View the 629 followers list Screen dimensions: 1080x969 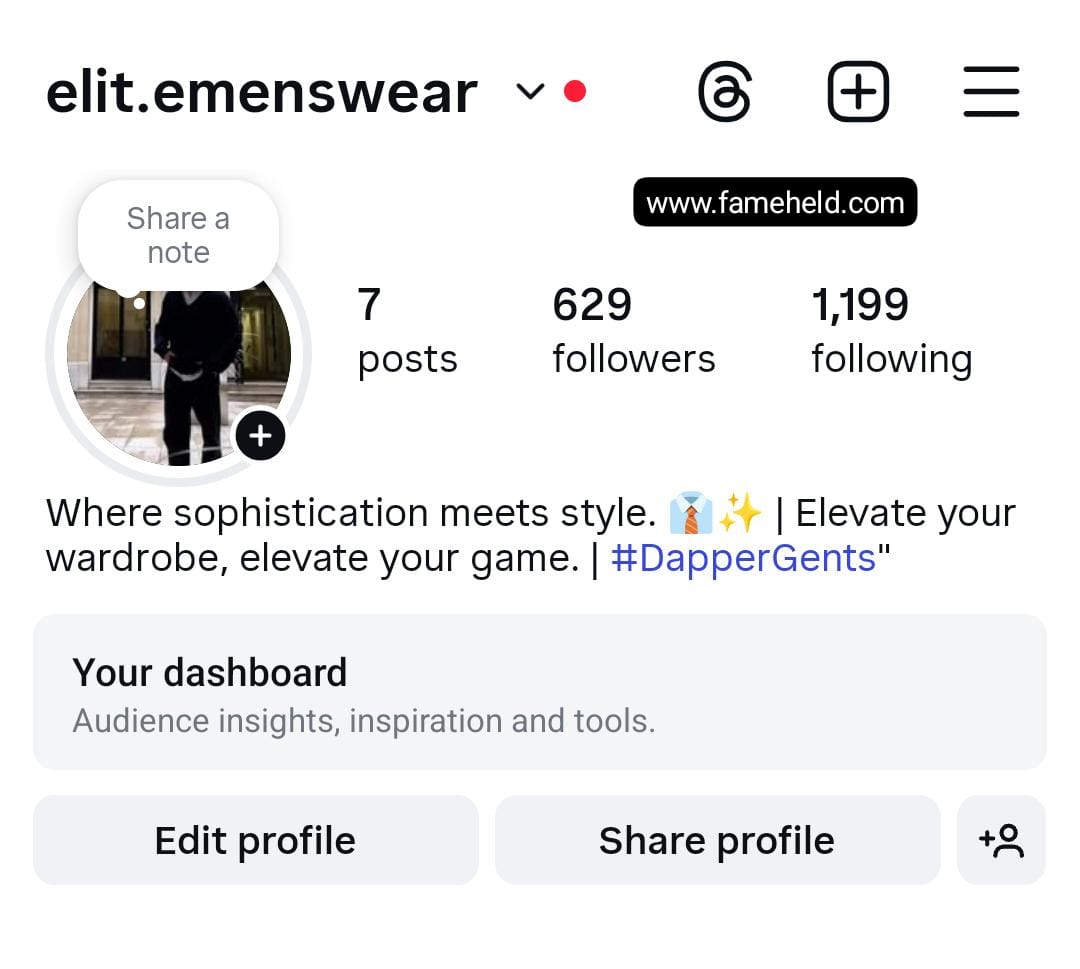[633, 331]
